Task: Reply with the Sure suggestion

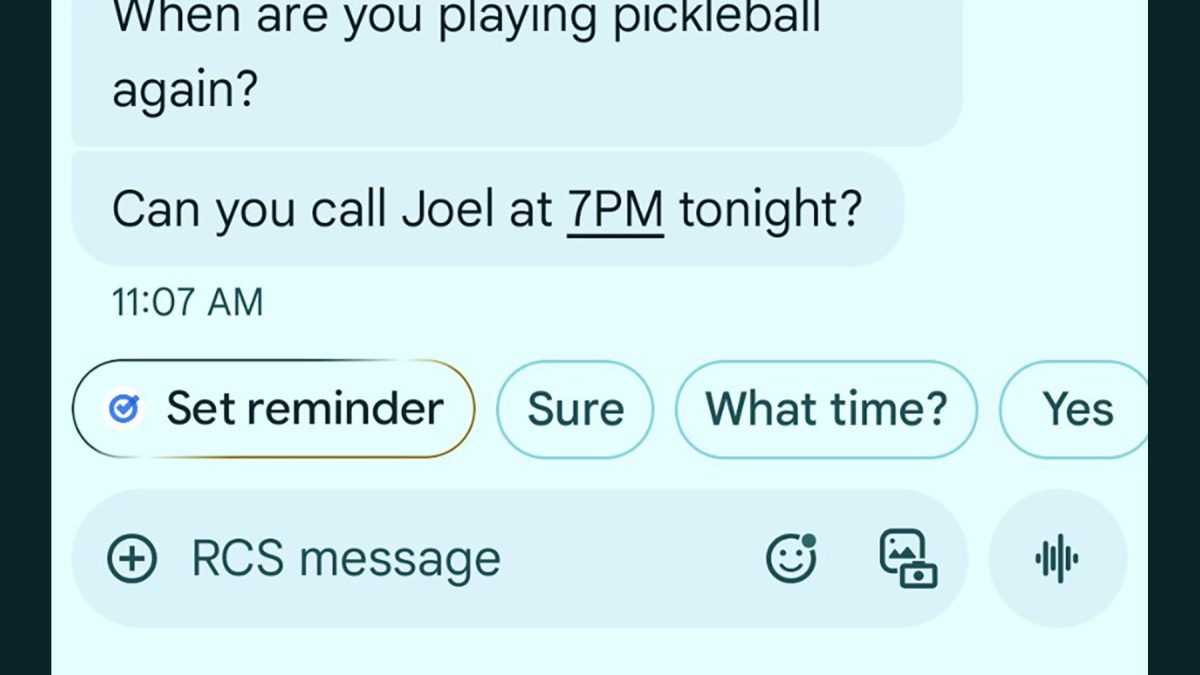Action: point(575,410)
